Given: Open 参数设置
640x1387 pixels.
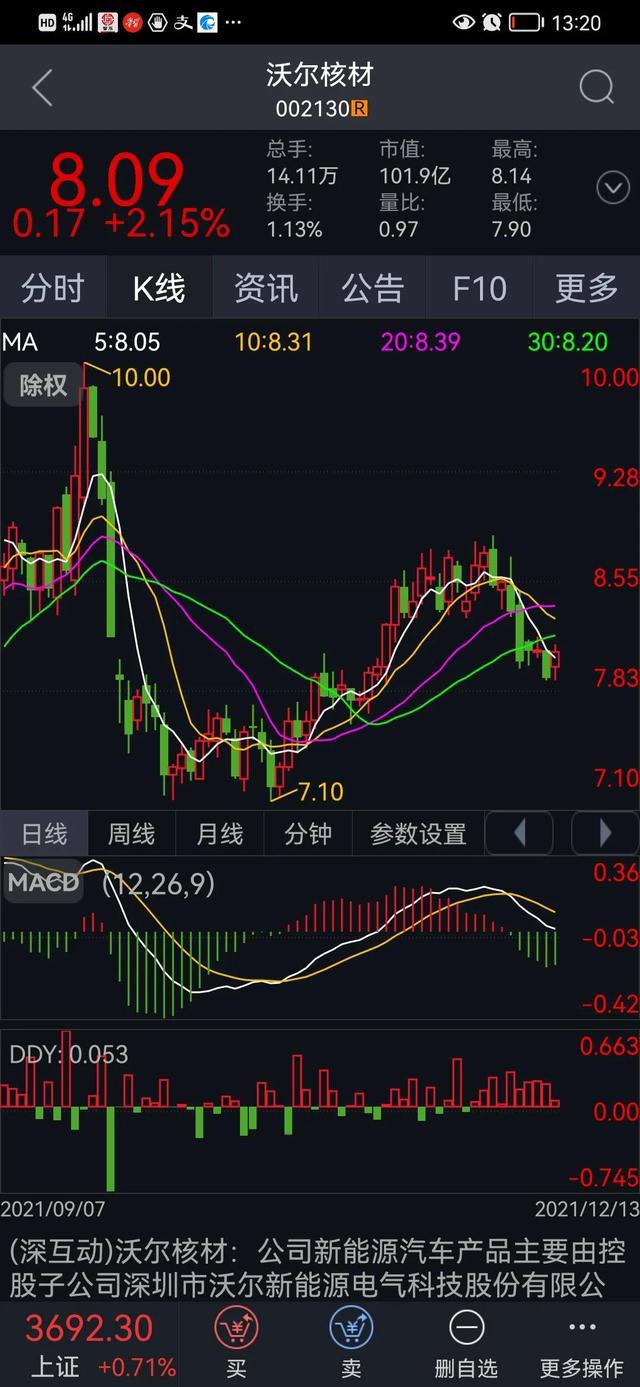Looking at the screenshot, I should [418, 833].
